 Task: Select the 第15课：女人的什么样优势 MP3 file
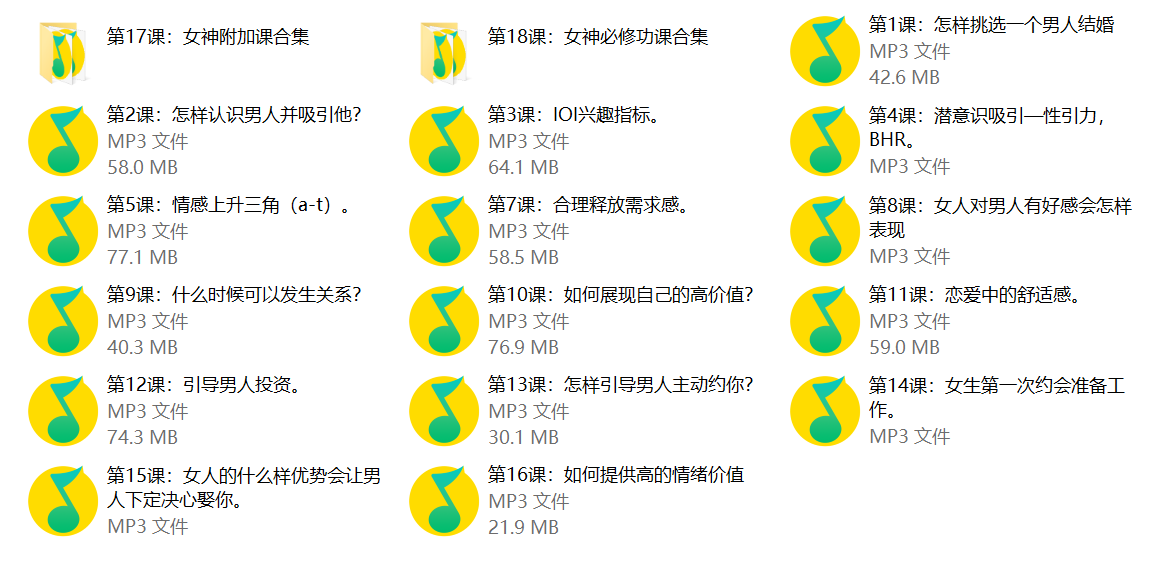click(63, 501)
